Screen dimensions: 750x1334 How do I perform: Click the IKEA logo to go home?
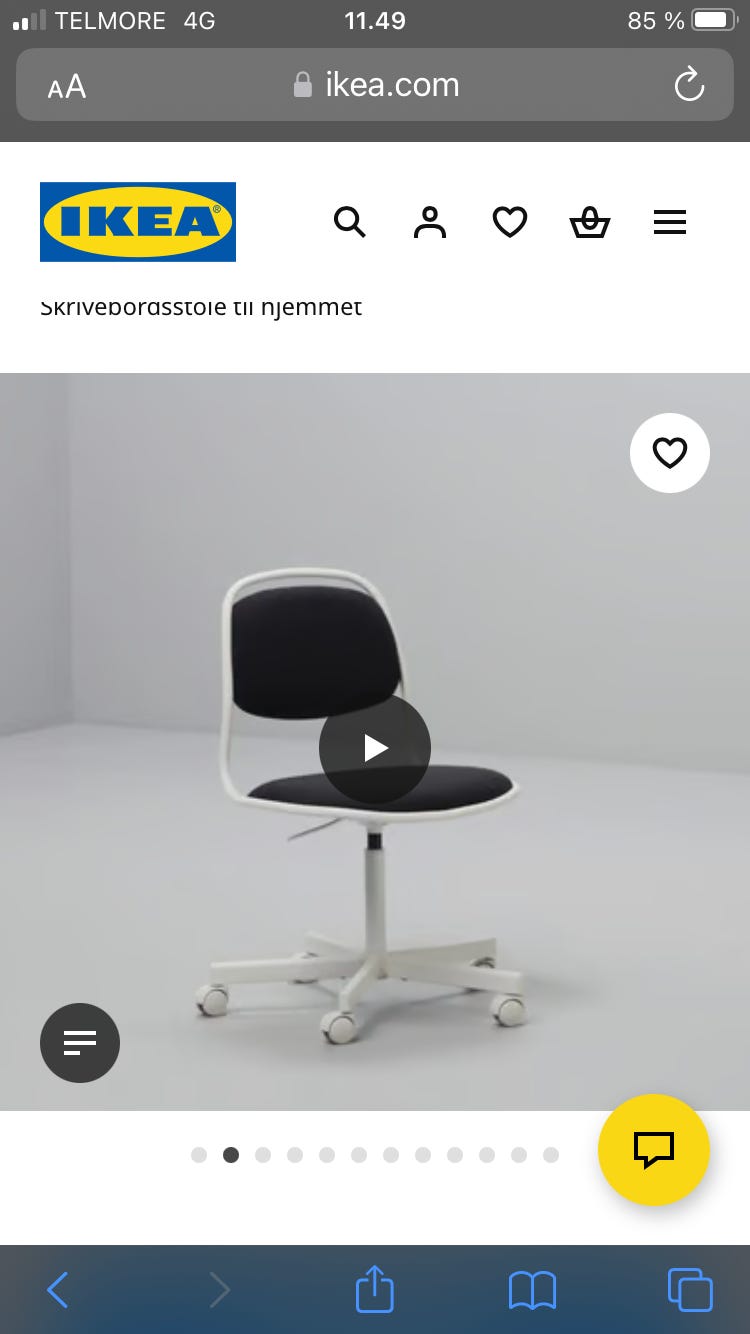click(137, 221)
